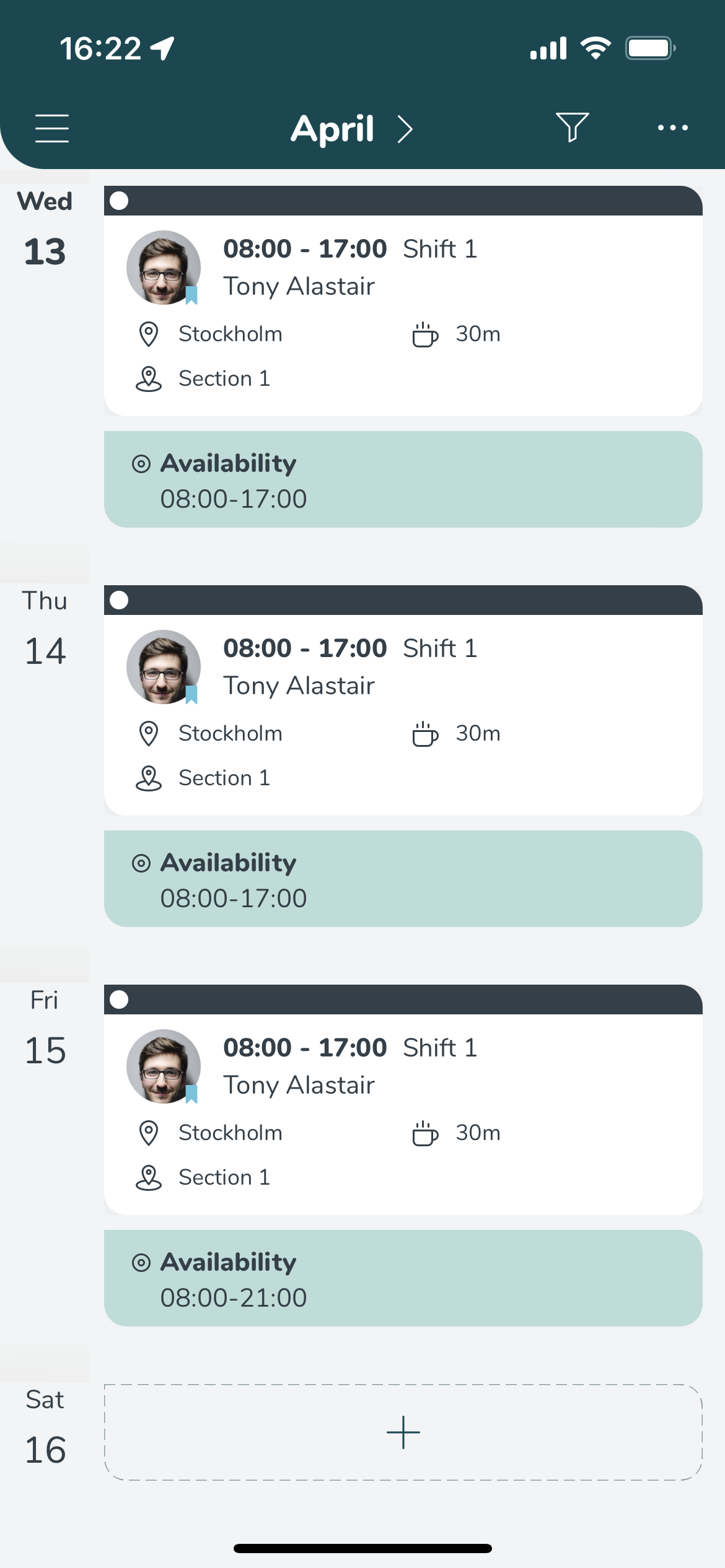Open Tony Alastair's shift on Wed 13
Viewport: 725px width, 1568px height.
(403, 301)
